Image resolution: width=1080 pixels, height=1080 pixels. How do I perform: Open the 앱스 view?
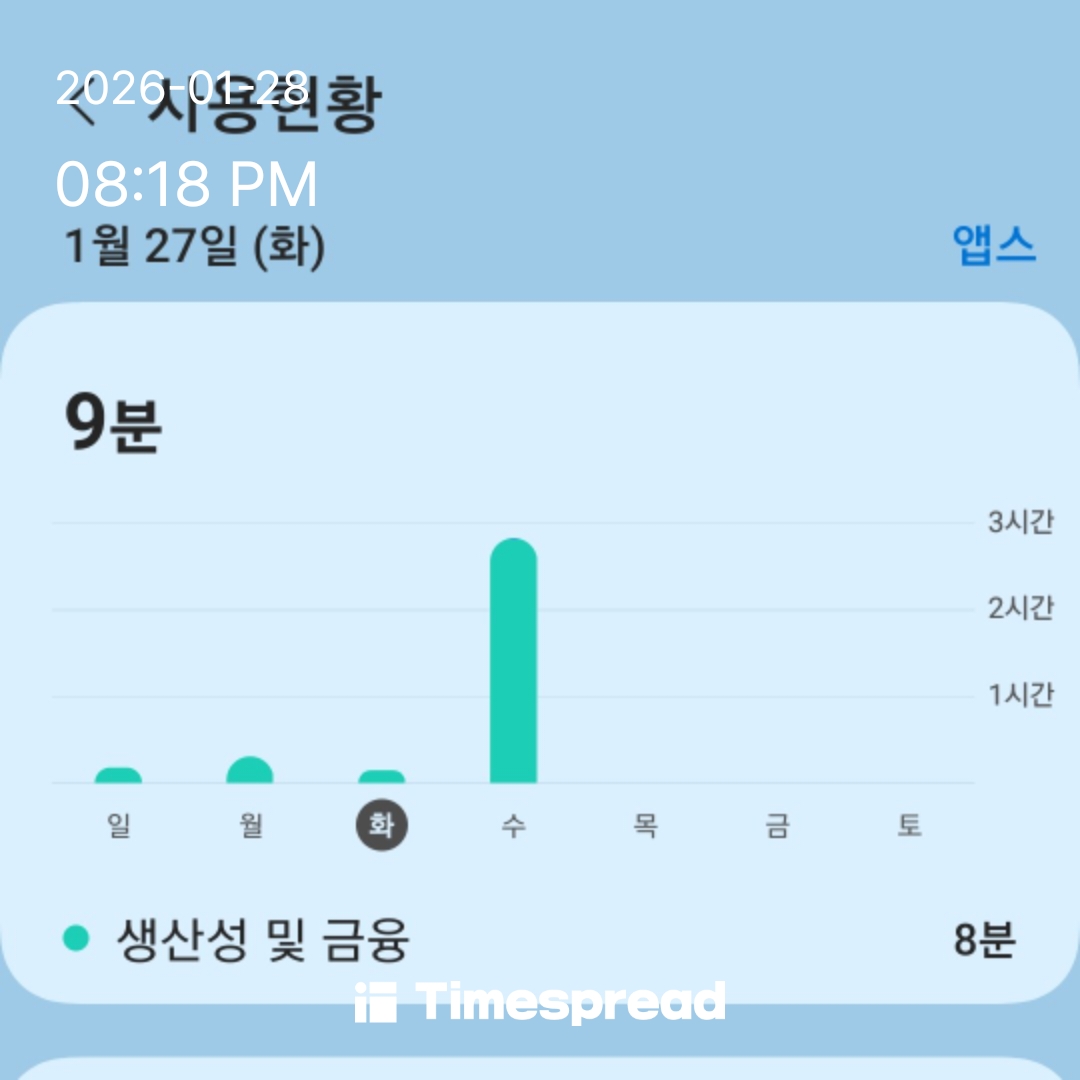click(993, 245)
